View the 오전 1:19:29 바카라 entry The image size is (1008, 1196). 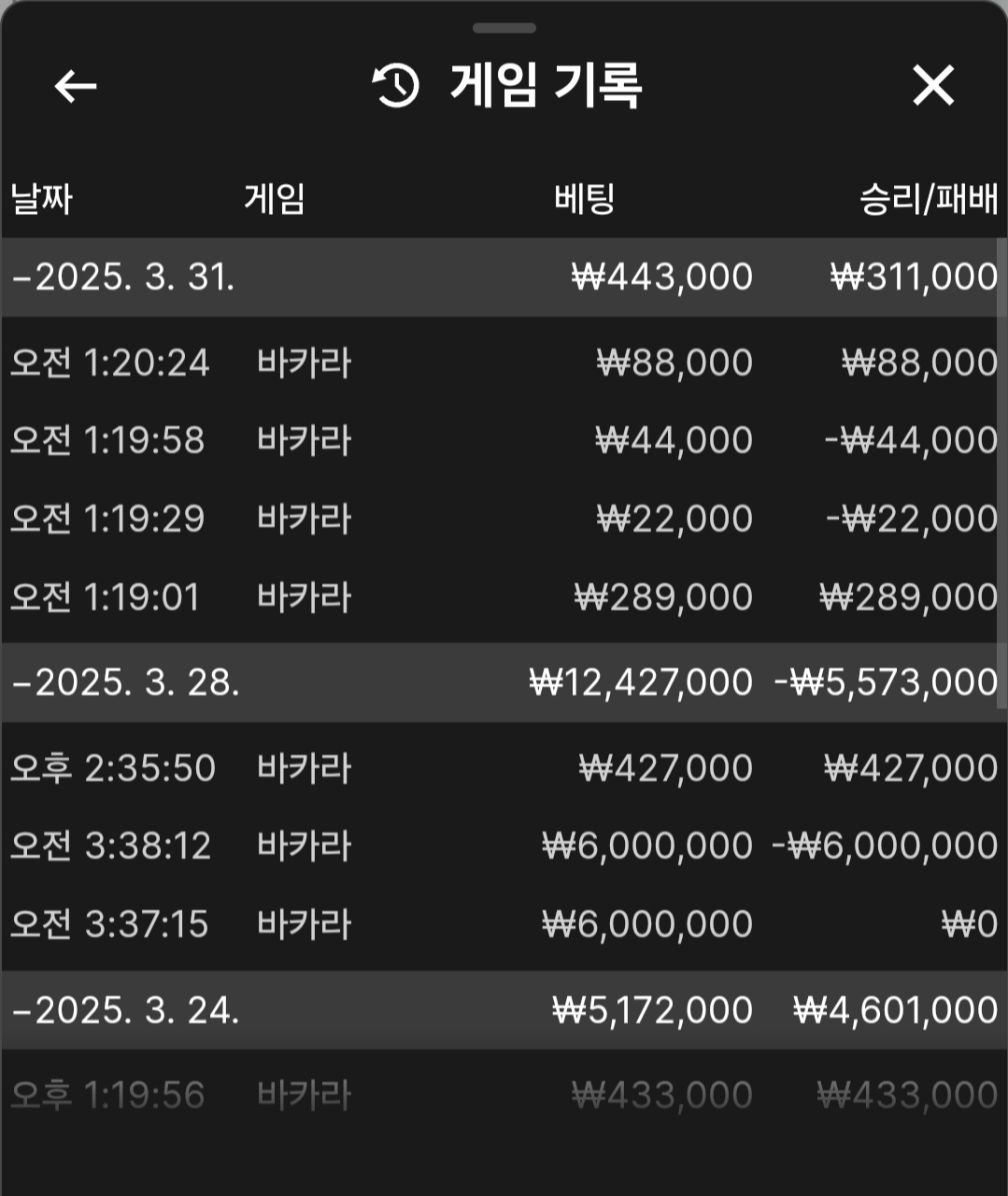click(x=503, y=519)
